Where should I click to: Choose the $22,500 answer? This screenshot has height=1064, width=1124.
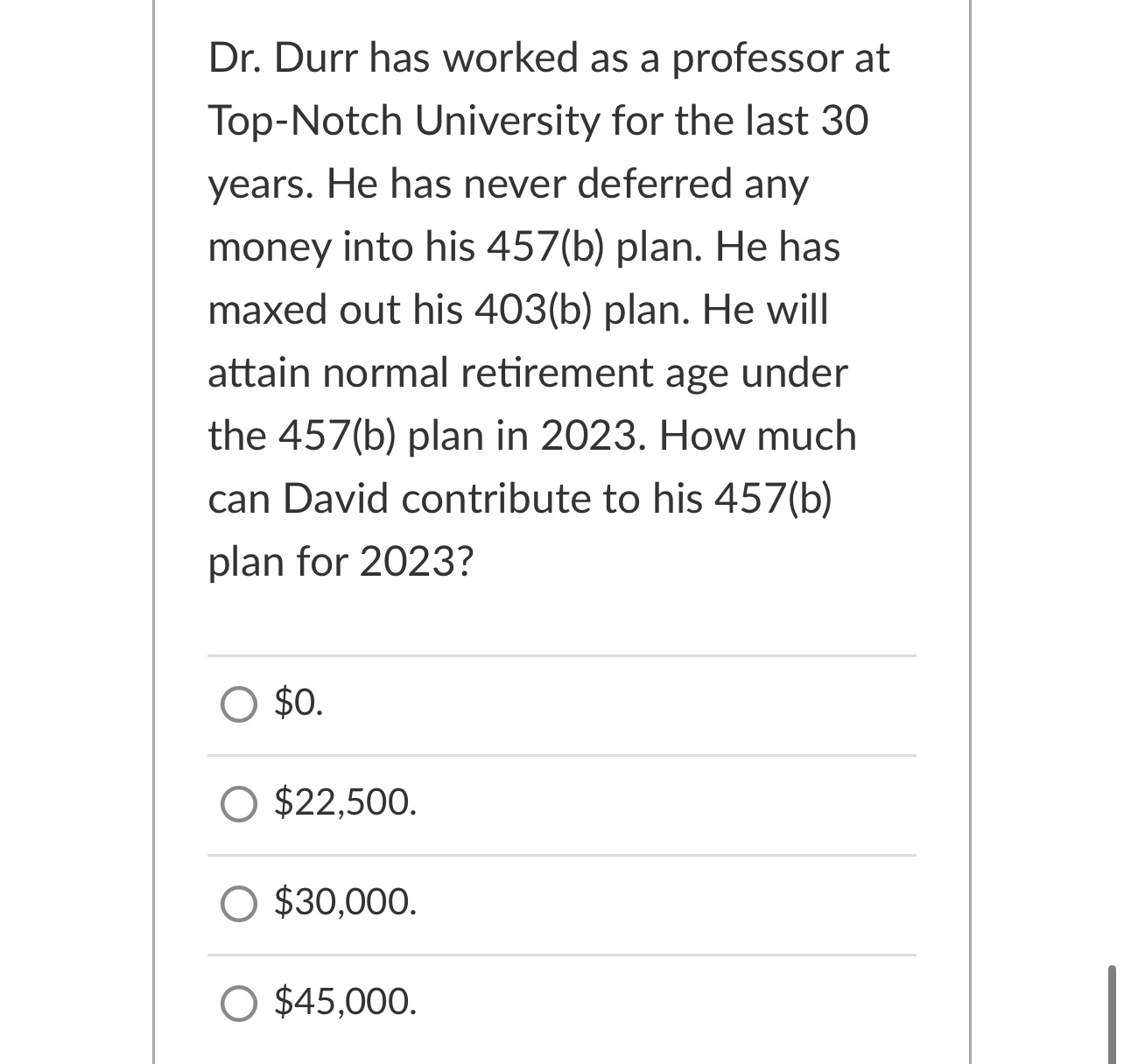click(x=239, y=804)
